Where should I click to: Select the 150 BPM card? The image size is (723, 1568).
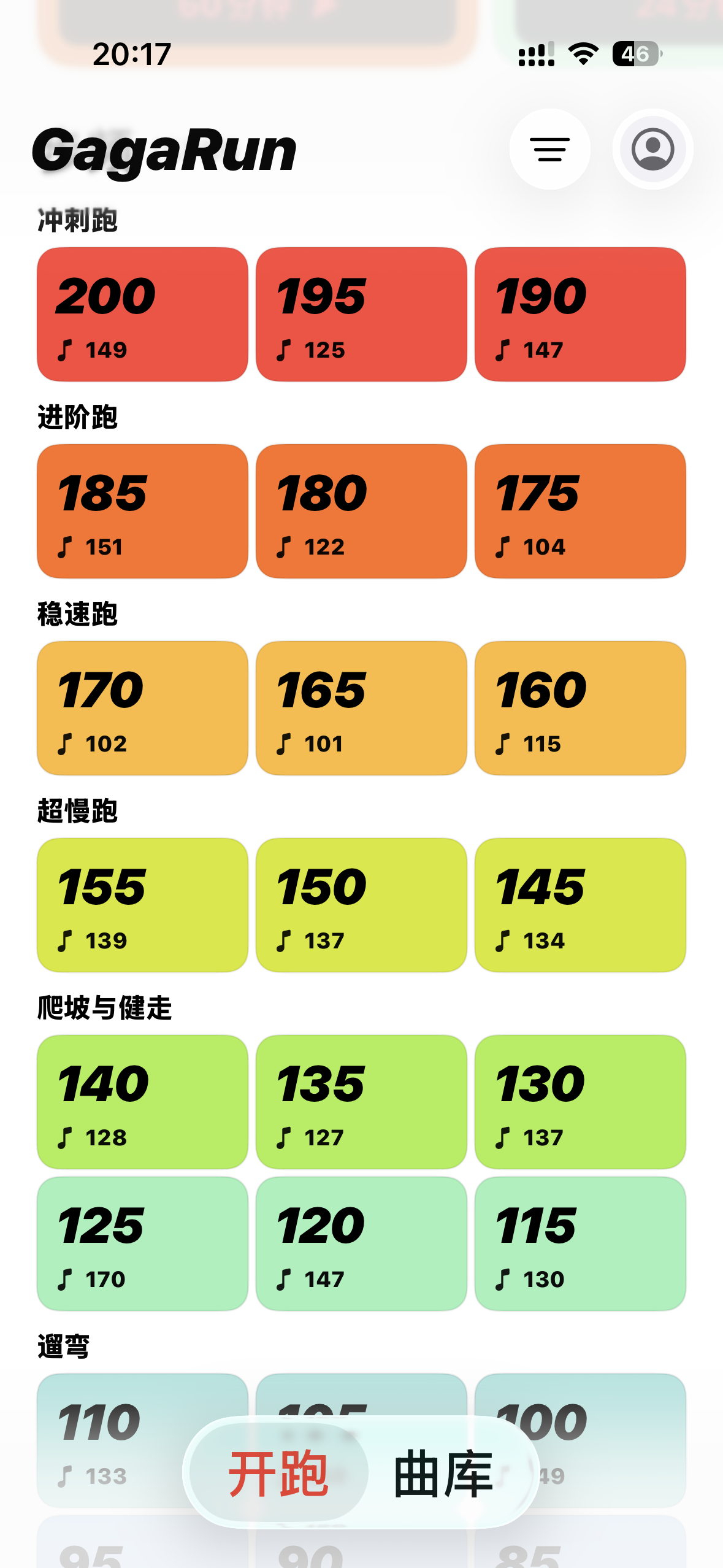(x=361, y=905)
